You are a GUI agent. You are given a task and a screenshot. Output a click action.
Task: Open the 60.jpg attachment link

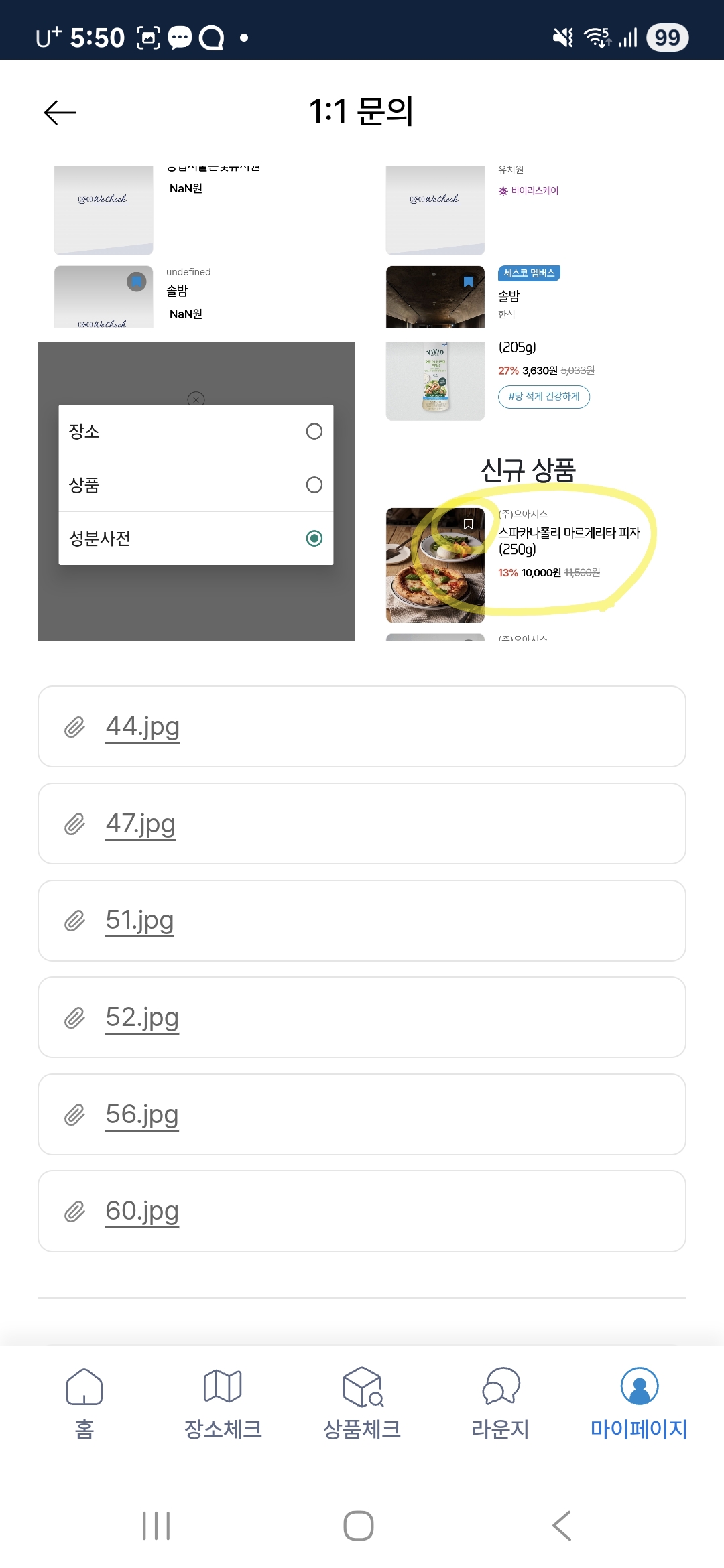[142, 1212]
